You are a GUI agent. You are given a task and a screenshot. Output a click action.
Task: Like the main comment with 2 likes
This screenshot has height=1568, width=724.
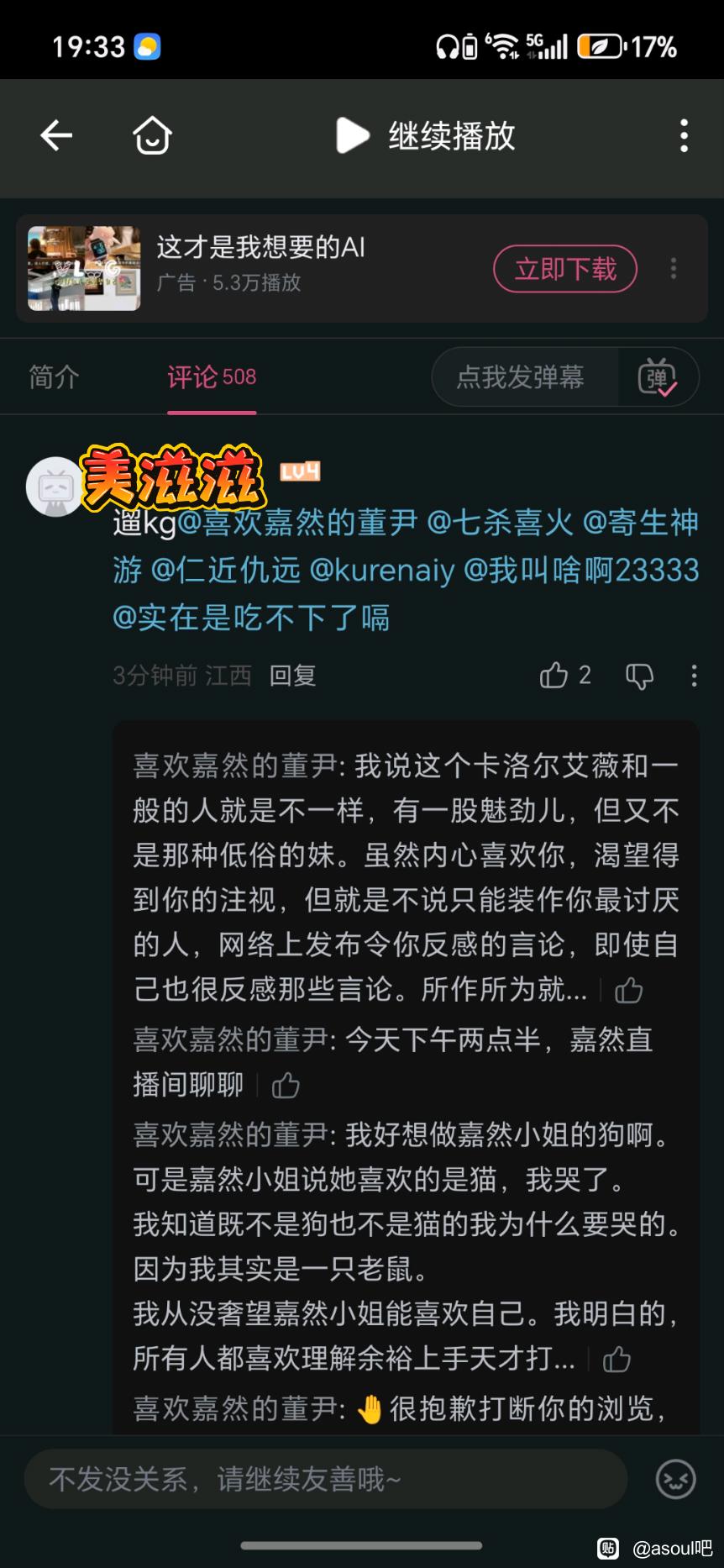(554, 676)
